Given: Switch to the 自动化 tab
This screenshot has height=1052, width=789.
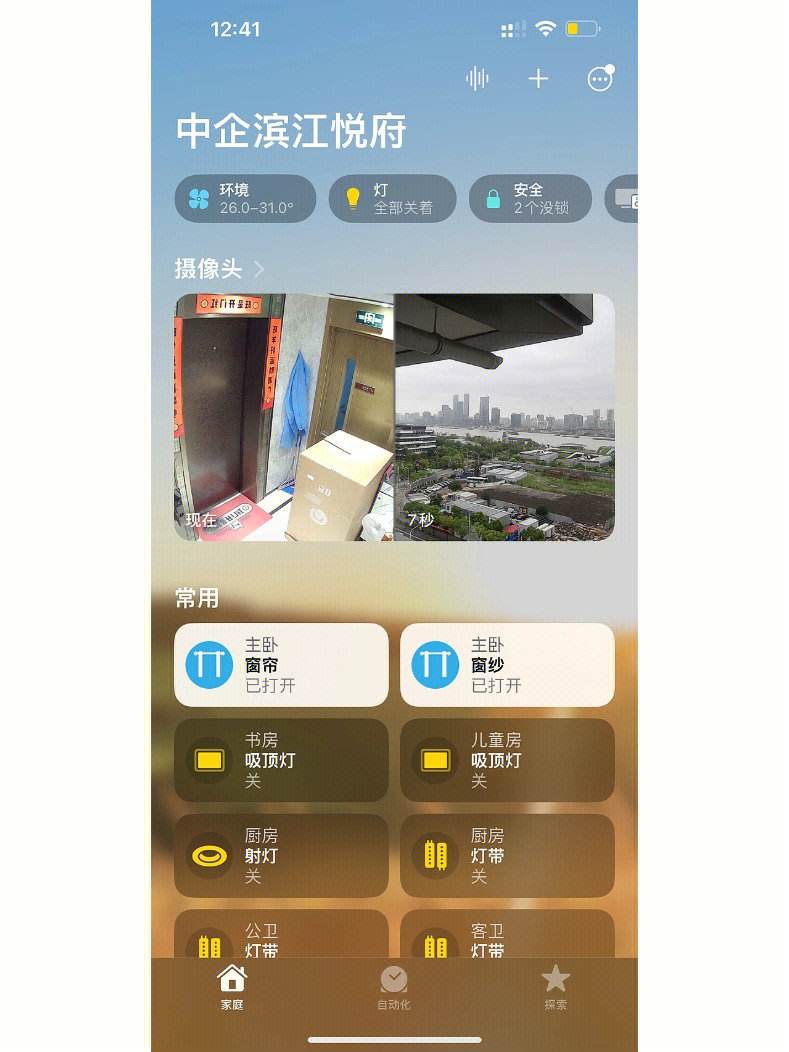Looking at the screenshot, I should point(394,987).
